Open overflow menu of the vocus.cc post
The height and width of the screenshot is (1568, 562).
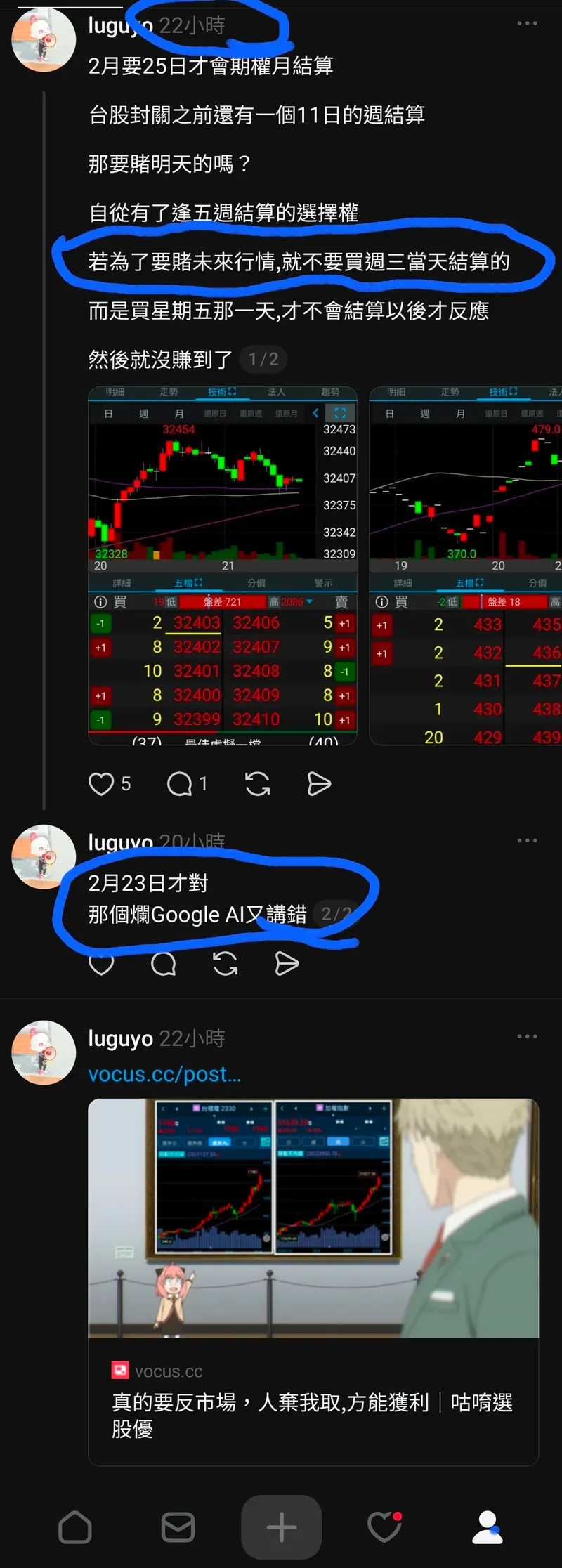click(527, 1037)
